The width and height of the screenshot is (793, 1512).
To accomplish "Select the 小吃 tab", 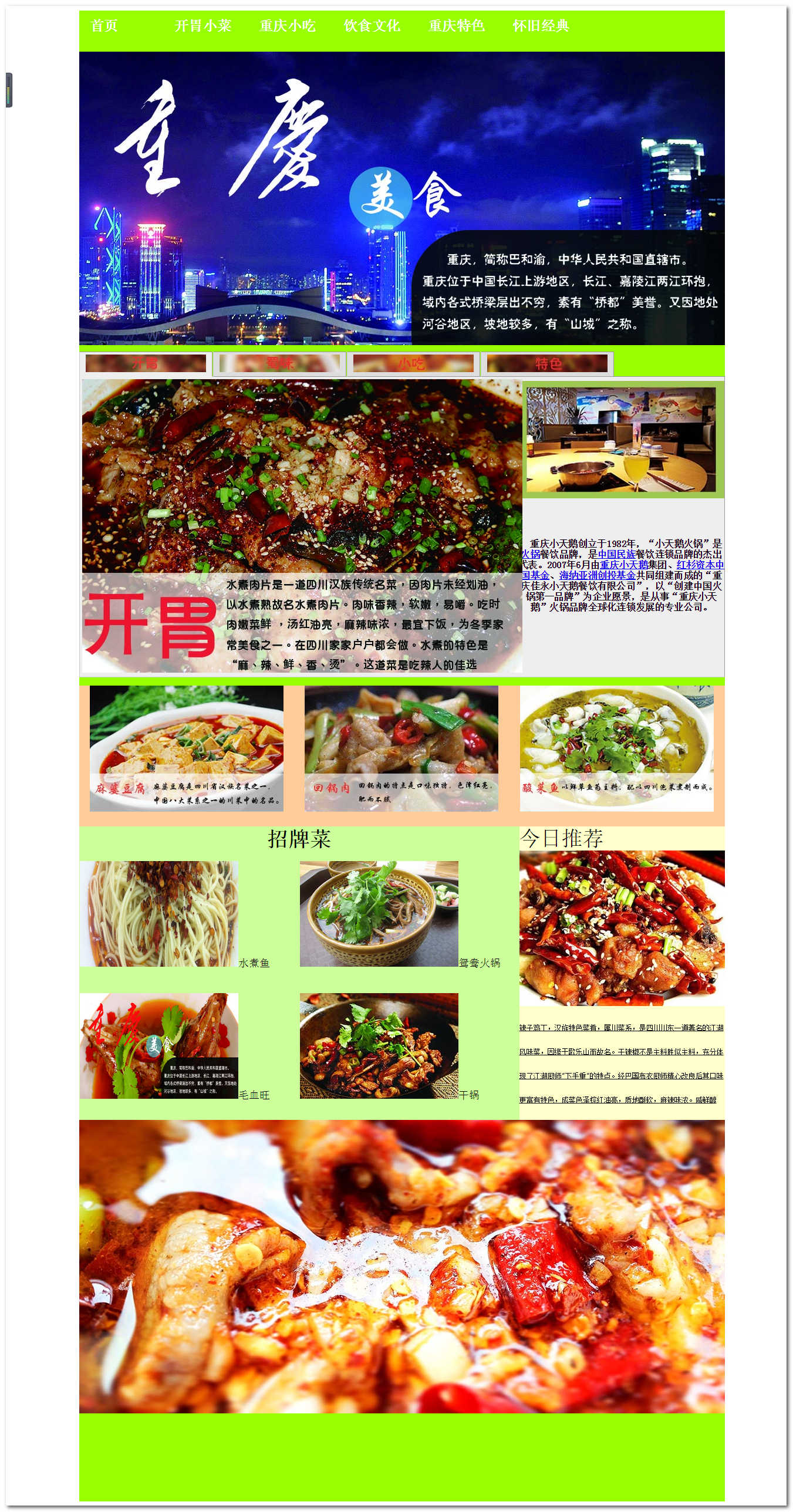I will tap(413, 363).
